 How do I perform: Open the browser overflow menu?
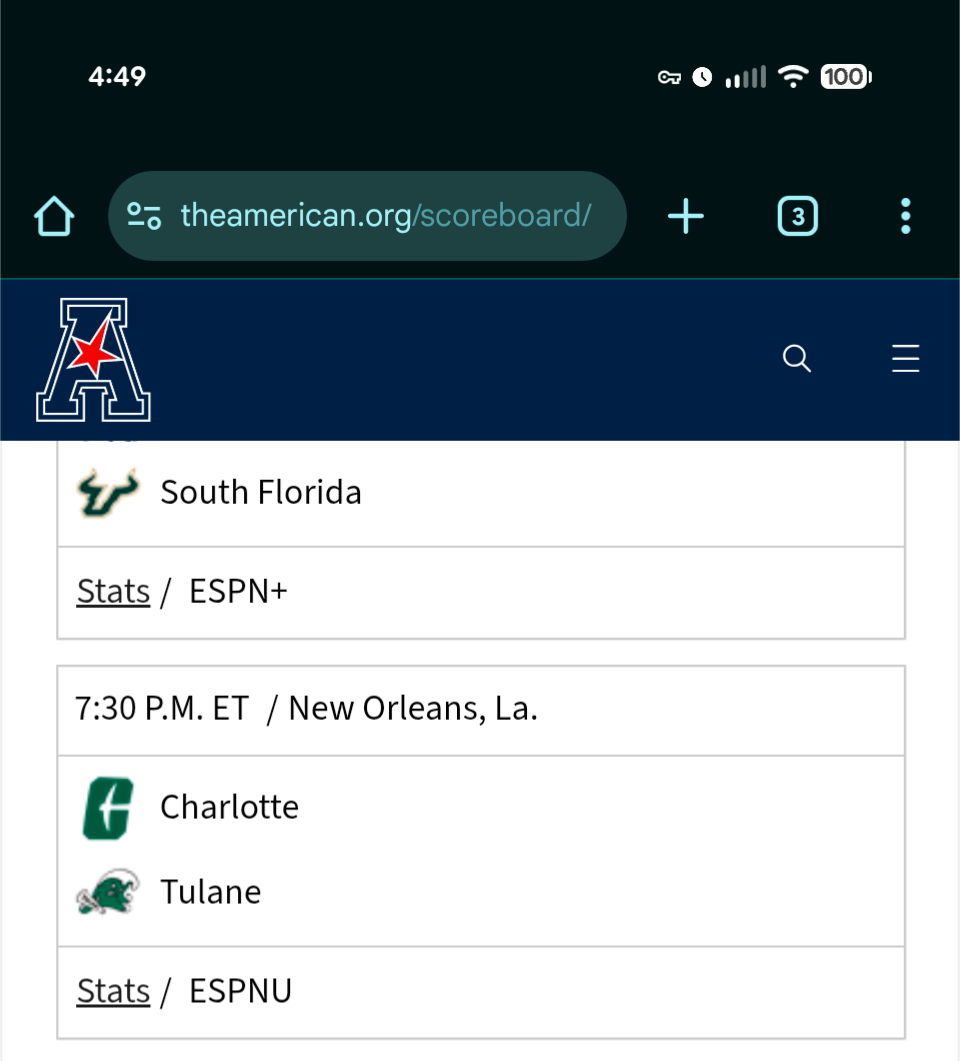coord(905,216)
